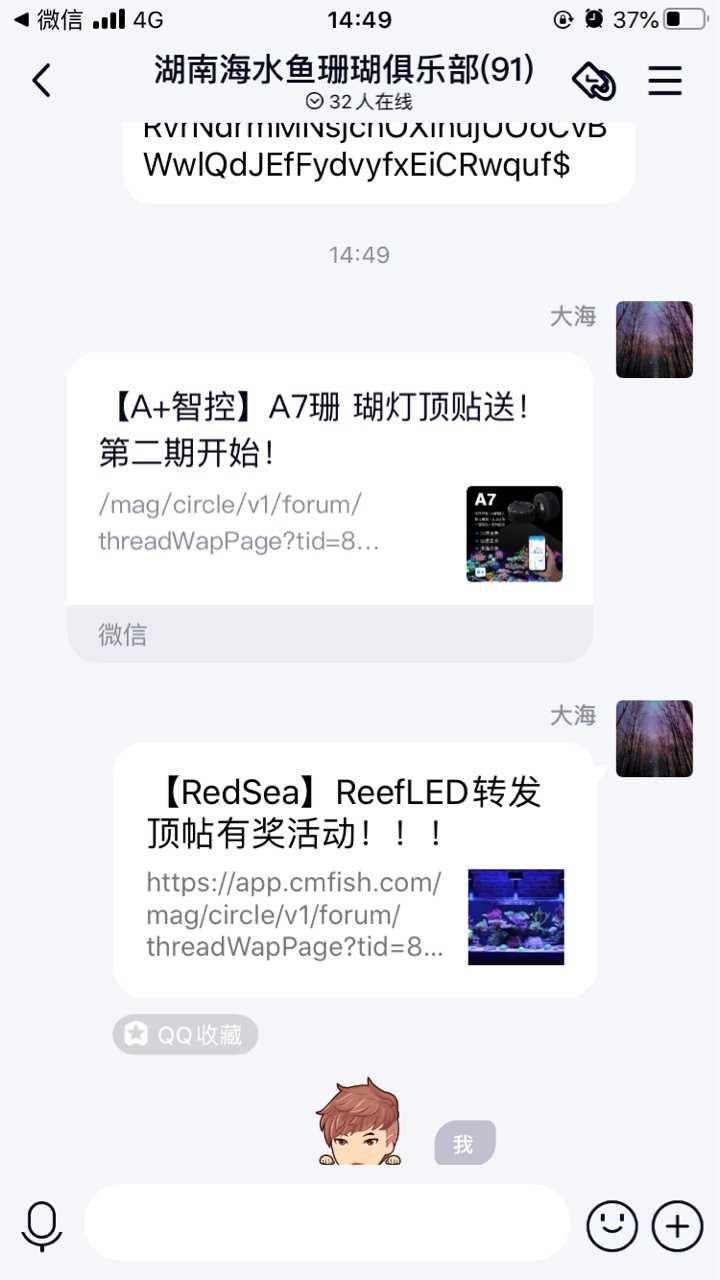This screenshot has height=1280, width=720.
Task: Open the group title 湖南海水鱼珊瑚俱乐部
Action: pyautogui.click(x=344, y=70)
